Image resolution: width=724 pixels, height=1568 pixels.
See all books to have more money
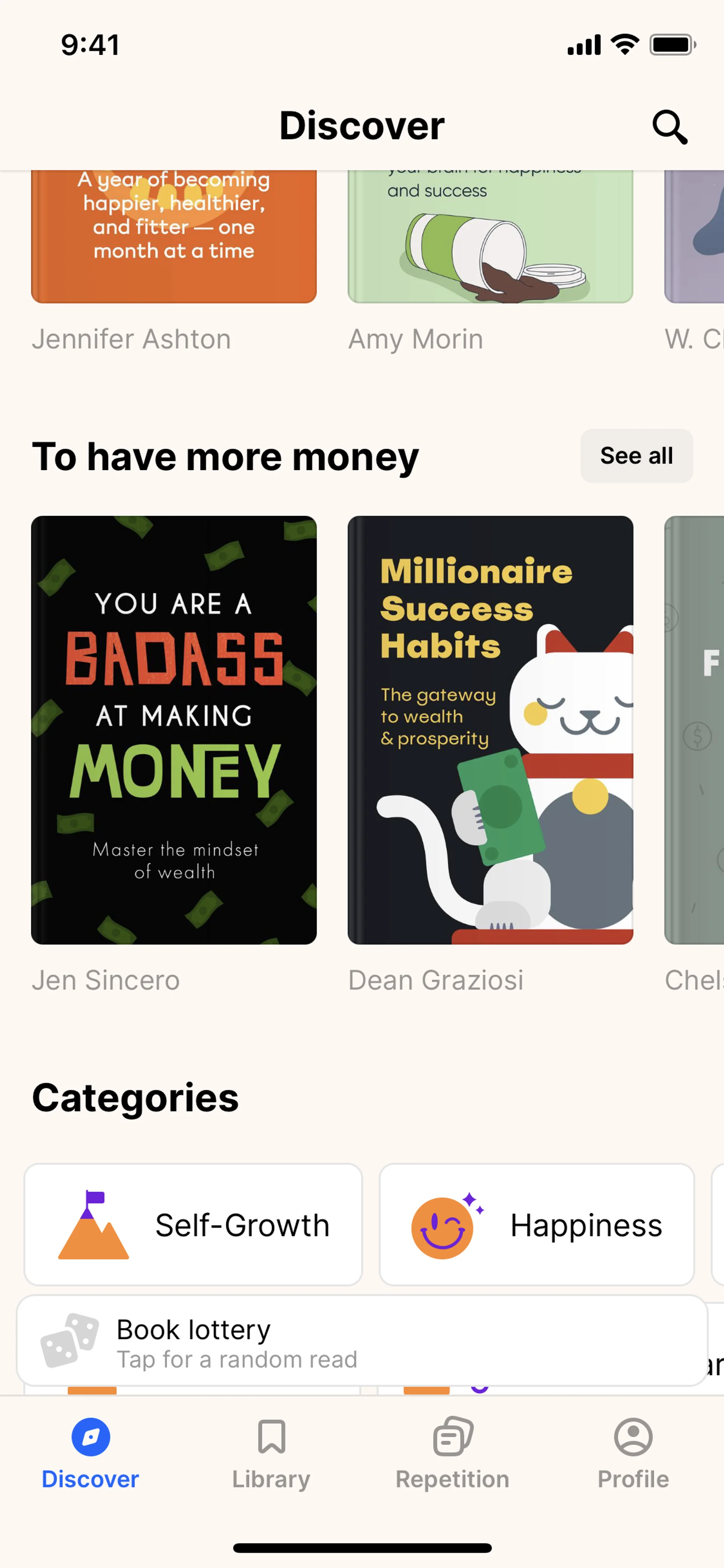pyautogui.click(x=636, y=455)
